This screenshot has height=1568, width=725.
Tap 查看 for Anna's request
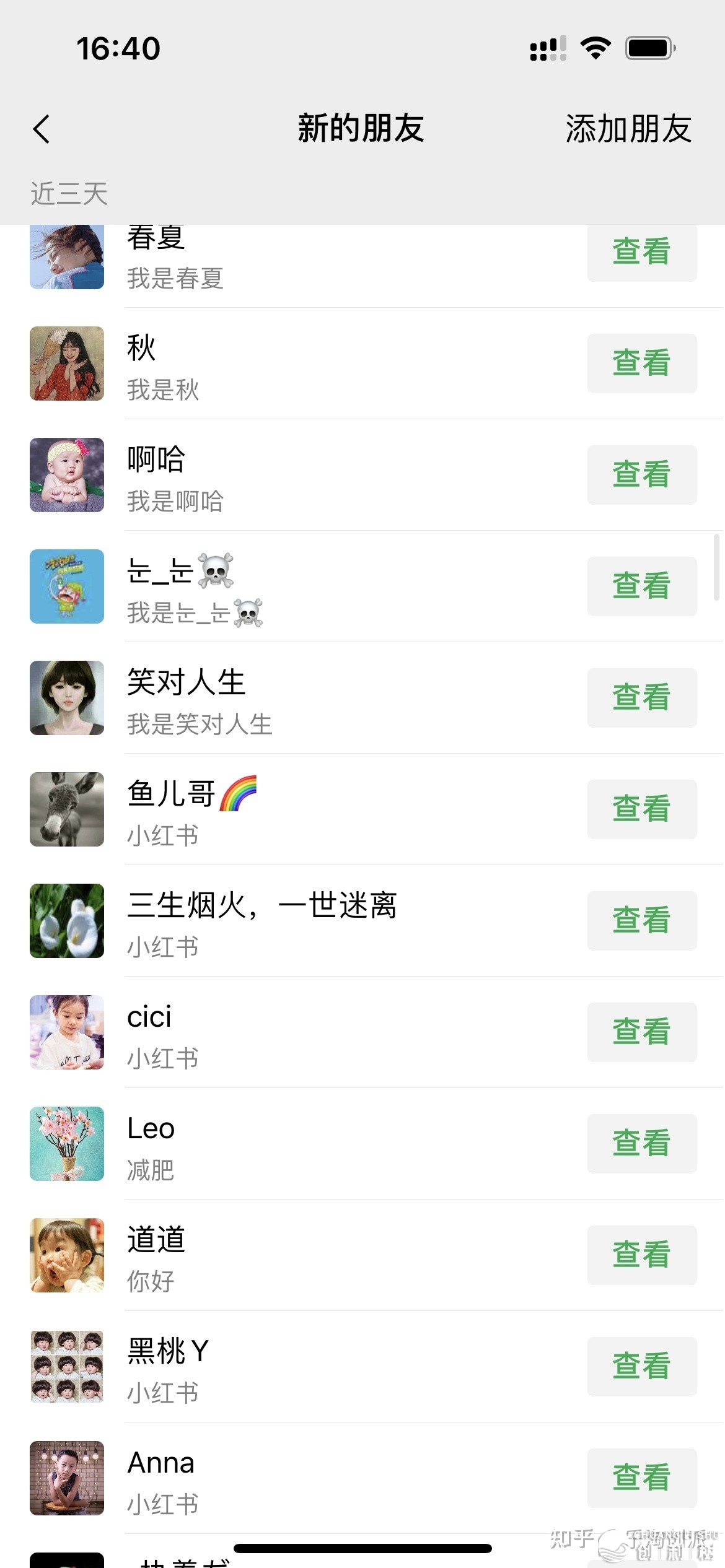[641, 1478]
